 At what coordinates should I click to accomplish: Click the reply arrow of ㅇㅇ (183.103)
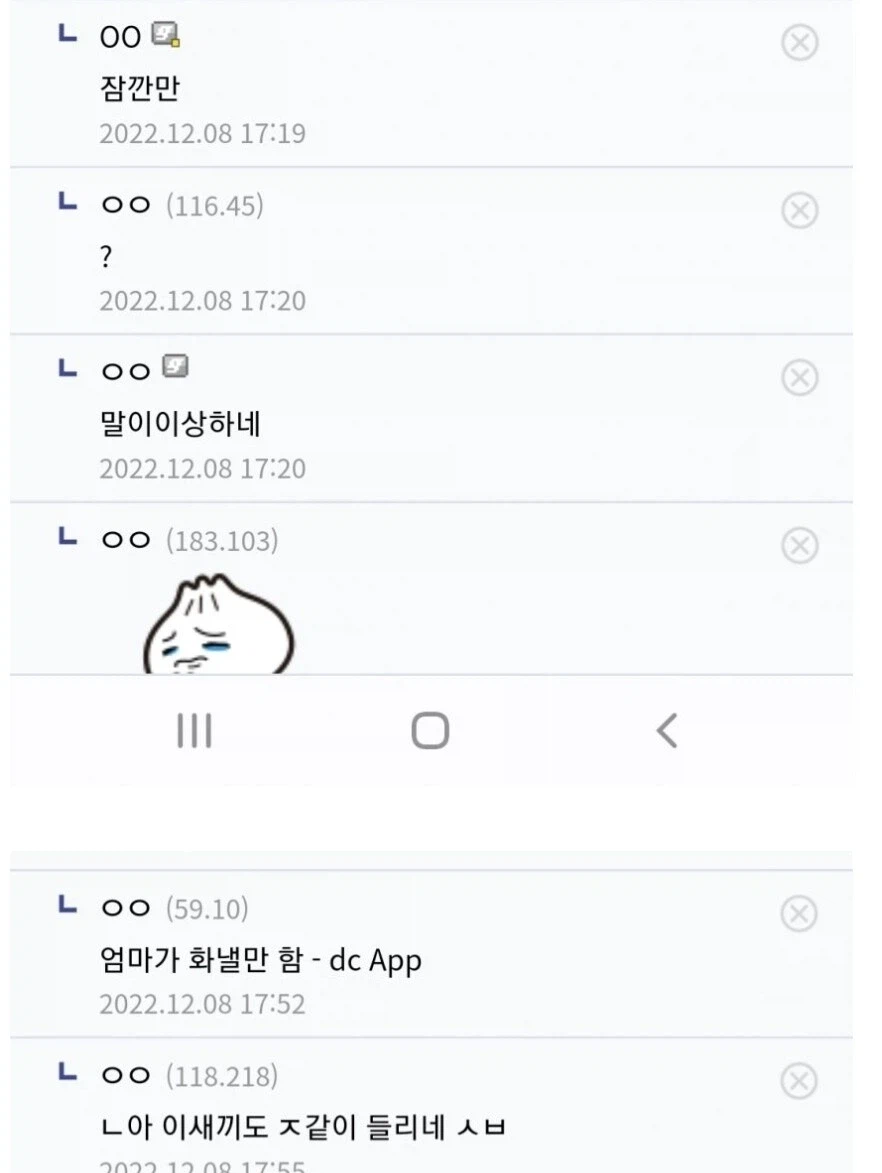click(x=67, y=538)
